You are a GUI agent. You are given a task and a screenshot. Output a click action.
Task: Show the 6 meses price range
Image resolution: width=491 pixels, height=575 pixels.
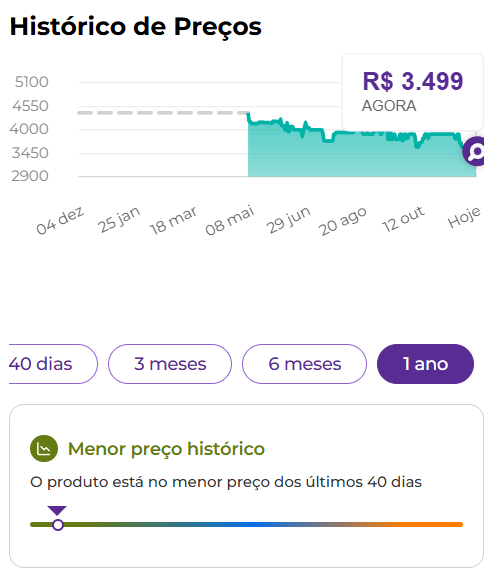[304, 364]
